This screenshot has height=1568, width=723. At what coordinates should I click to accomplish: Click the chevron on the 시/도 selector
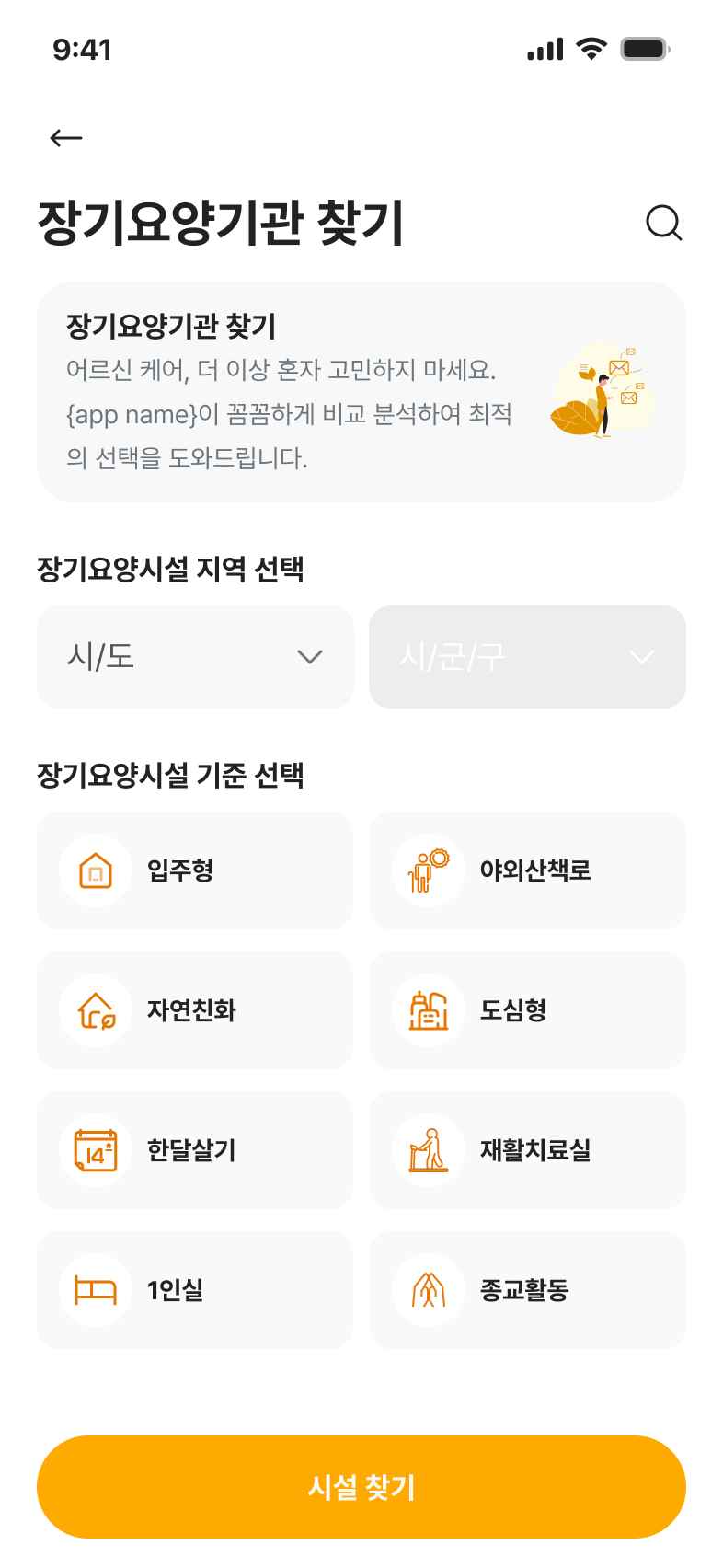[x=310, y=657]
